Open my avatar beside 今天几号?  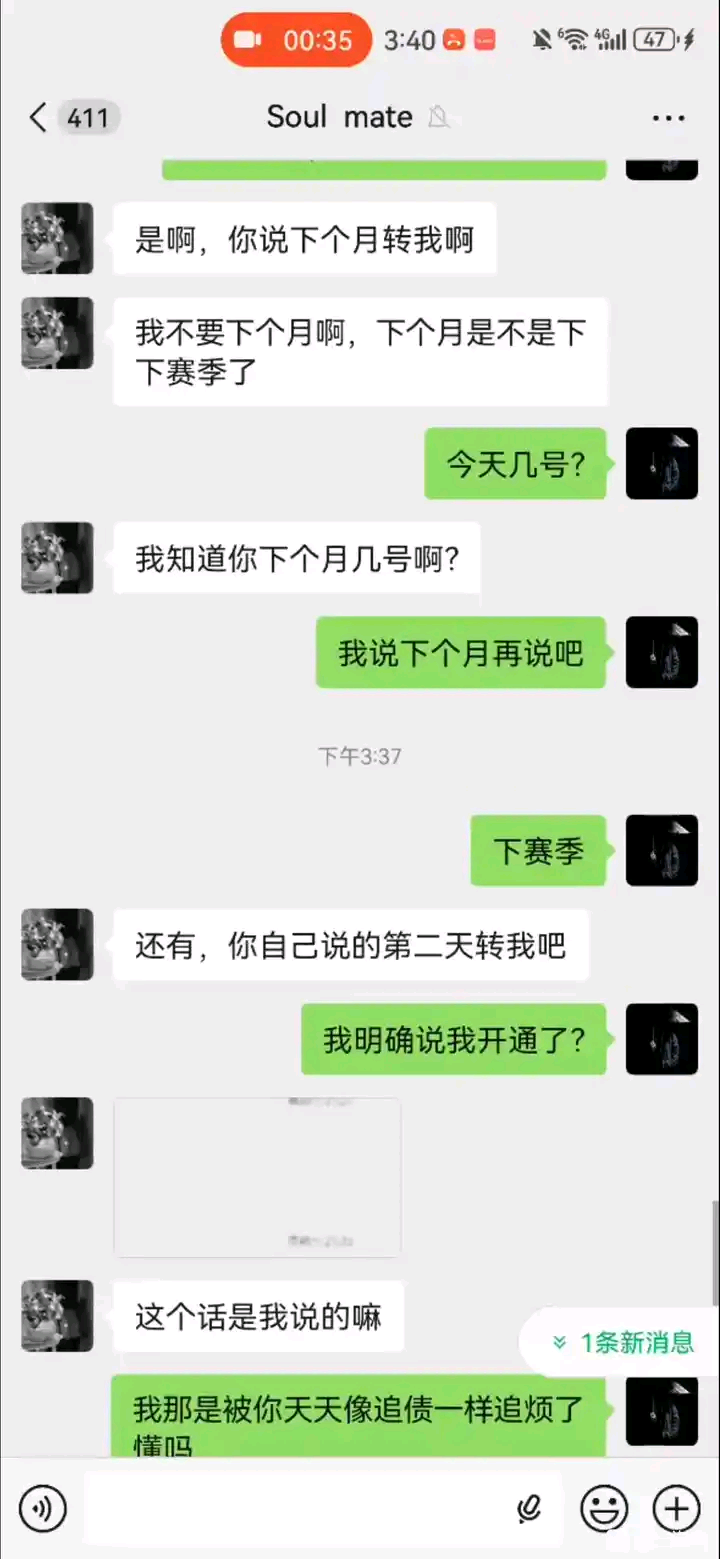[x=661, y=463]
